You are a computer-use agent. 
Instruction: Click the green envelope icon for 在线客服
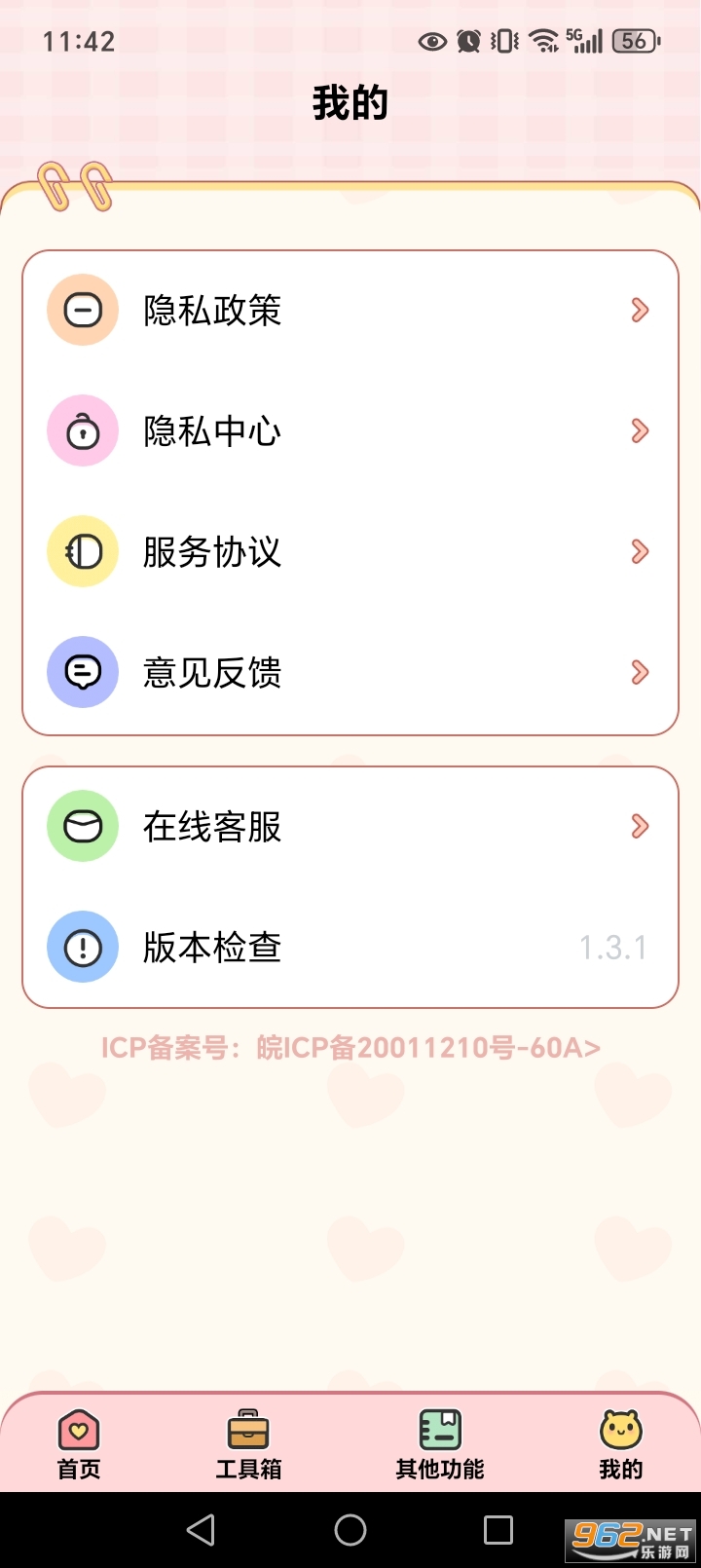point(82,826)
